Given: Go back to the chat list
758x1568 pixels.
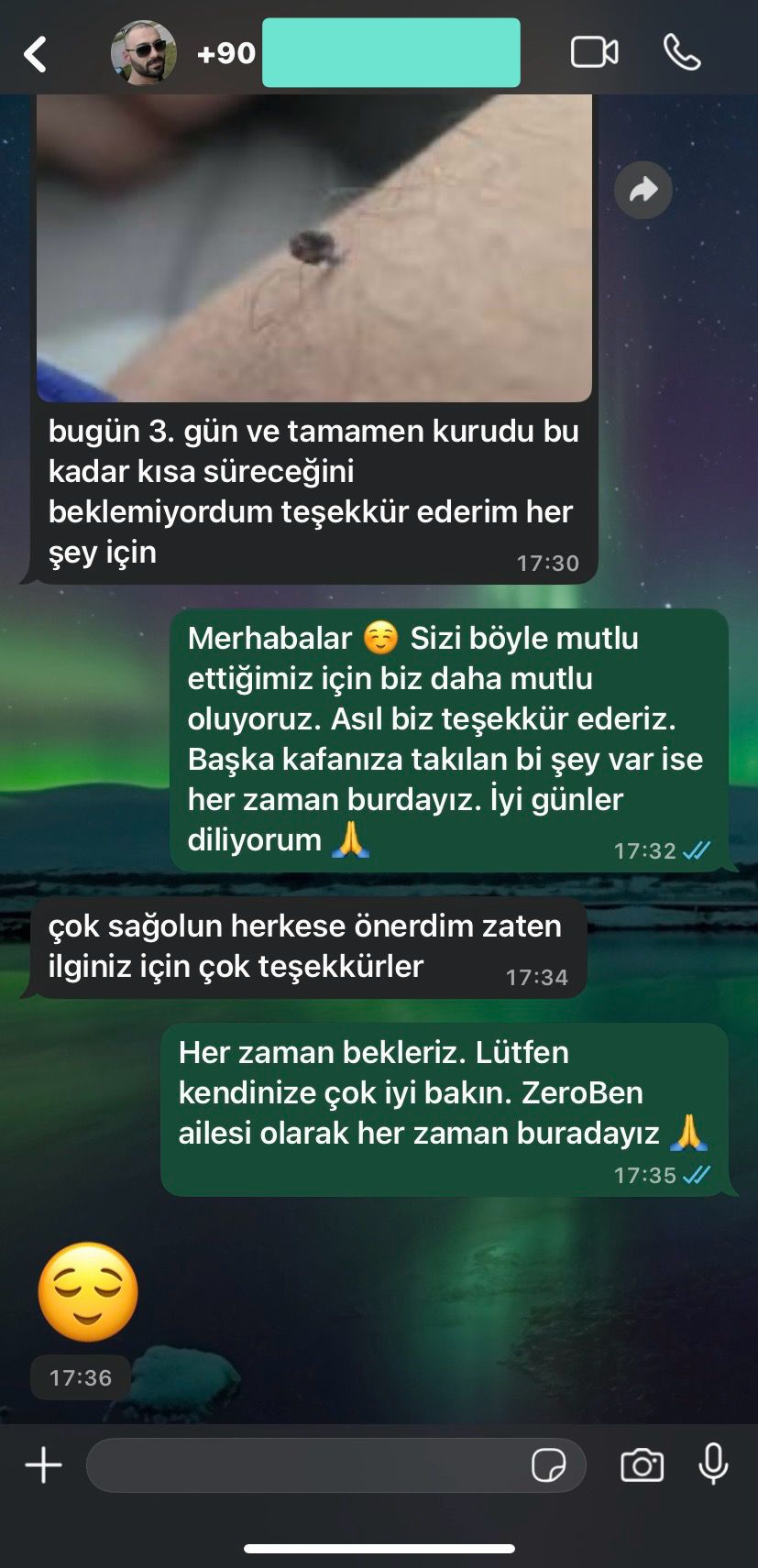Looking at the screenshot, I should 35,54.
